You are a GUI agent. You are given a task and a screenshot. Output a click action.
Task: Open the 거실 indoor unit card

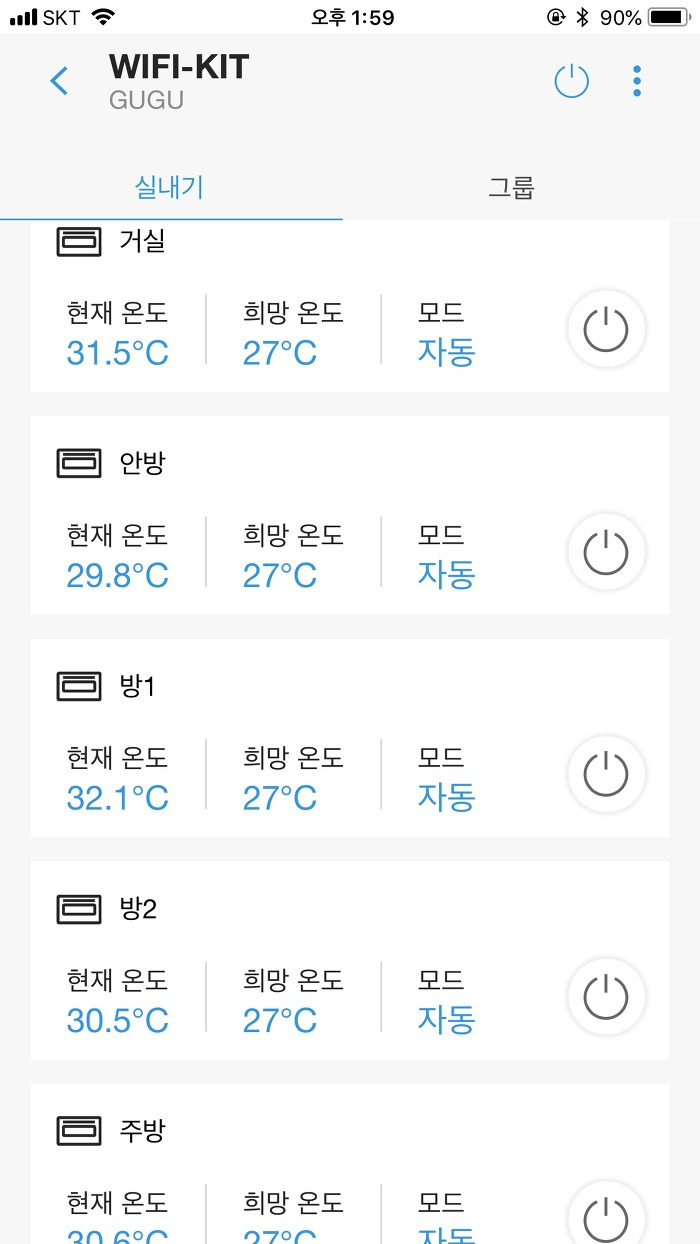pos(350,306)
